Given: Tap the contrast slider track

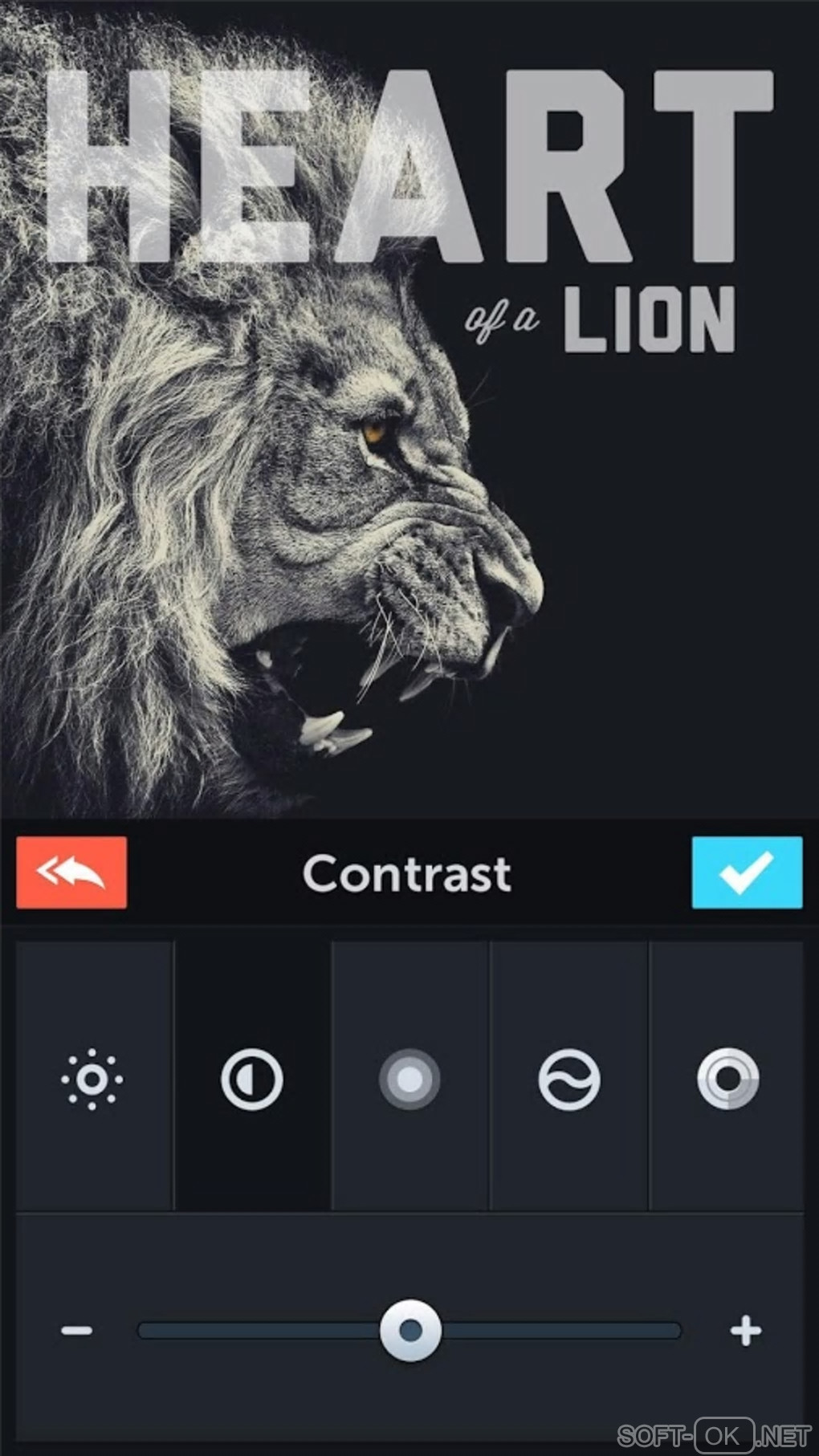Looking at the screenshot, I should coord(562,1331).
